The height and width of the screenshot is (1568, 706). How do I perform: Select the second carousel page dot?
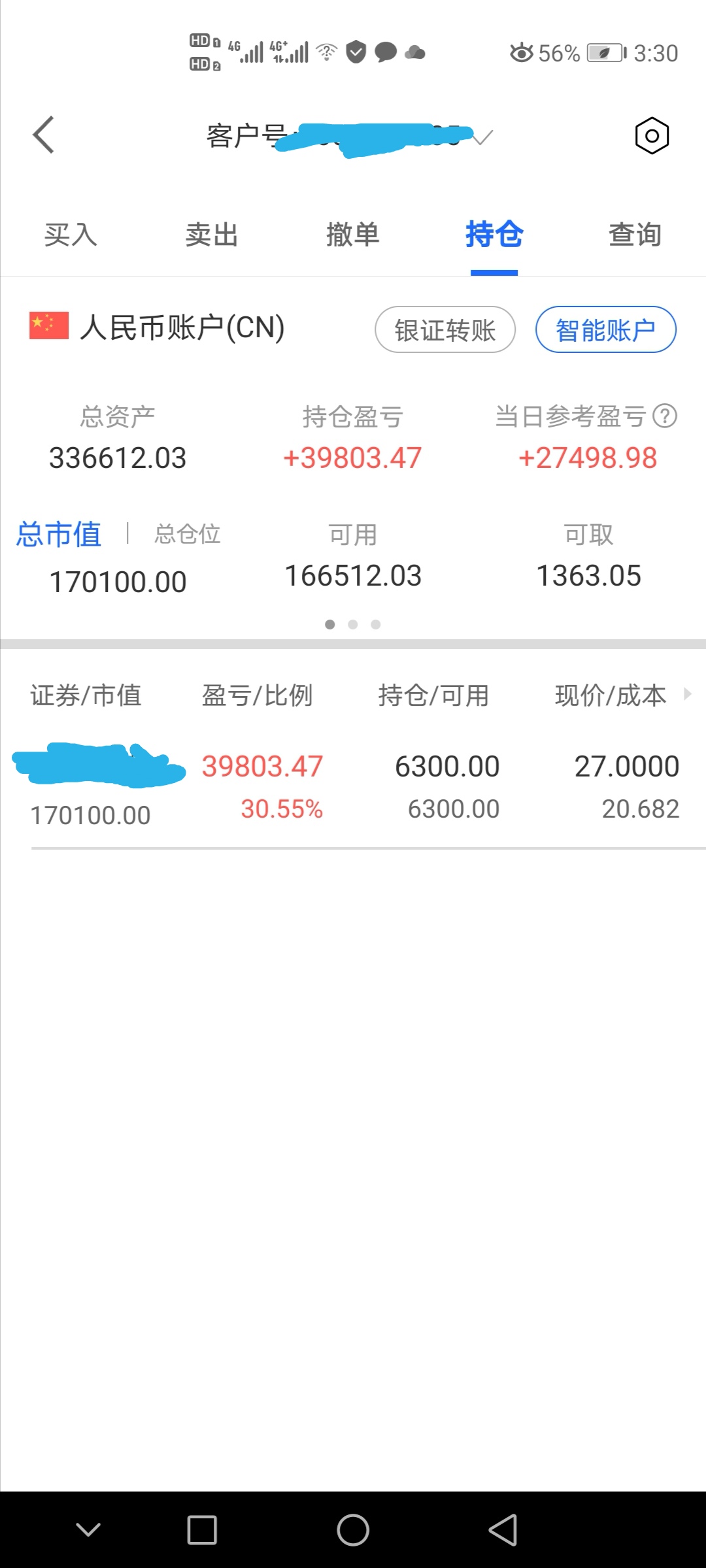pos(353,624)
